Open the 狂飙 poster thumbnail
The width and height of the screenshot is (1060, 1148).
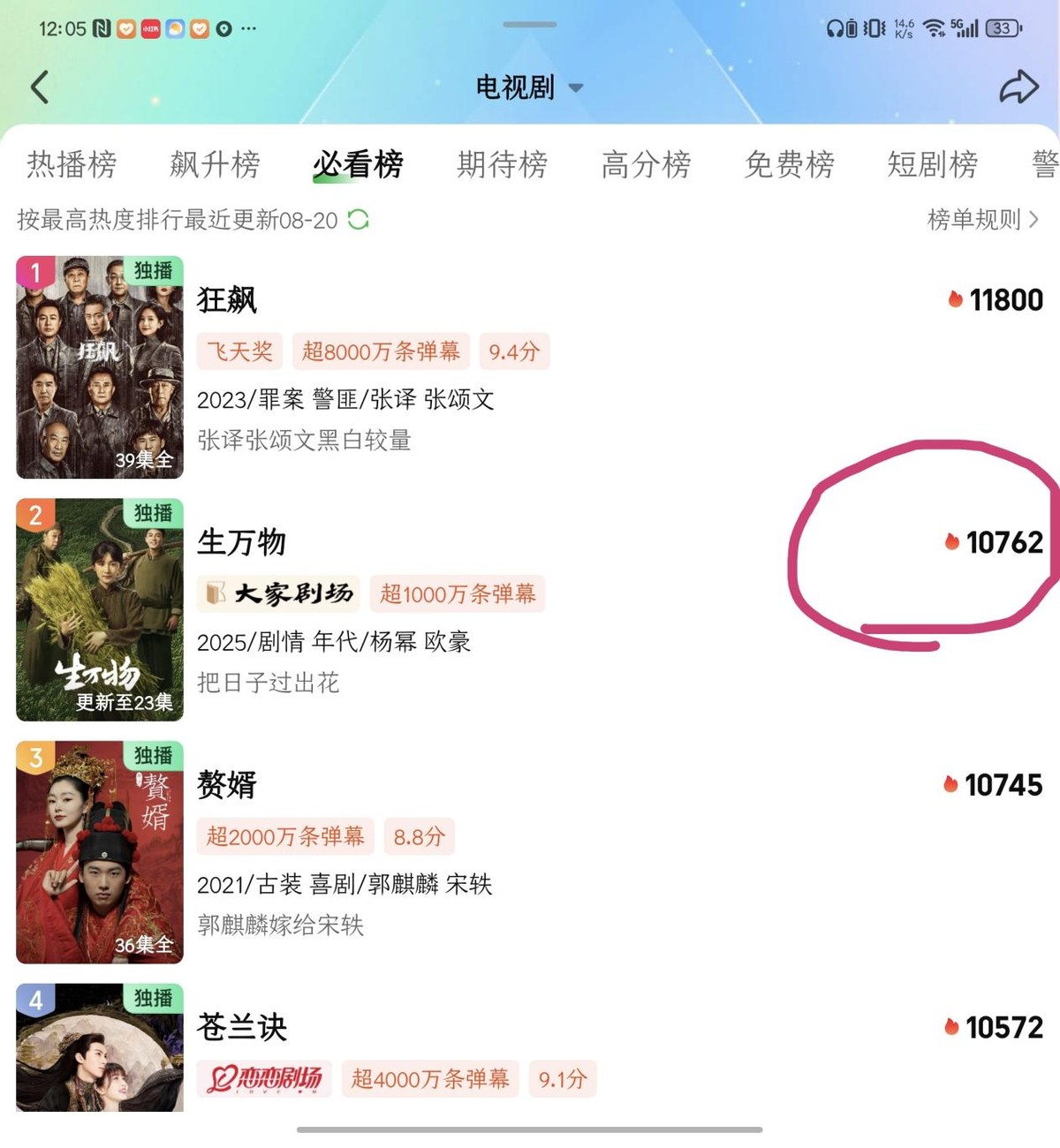[x=100, y=367]
